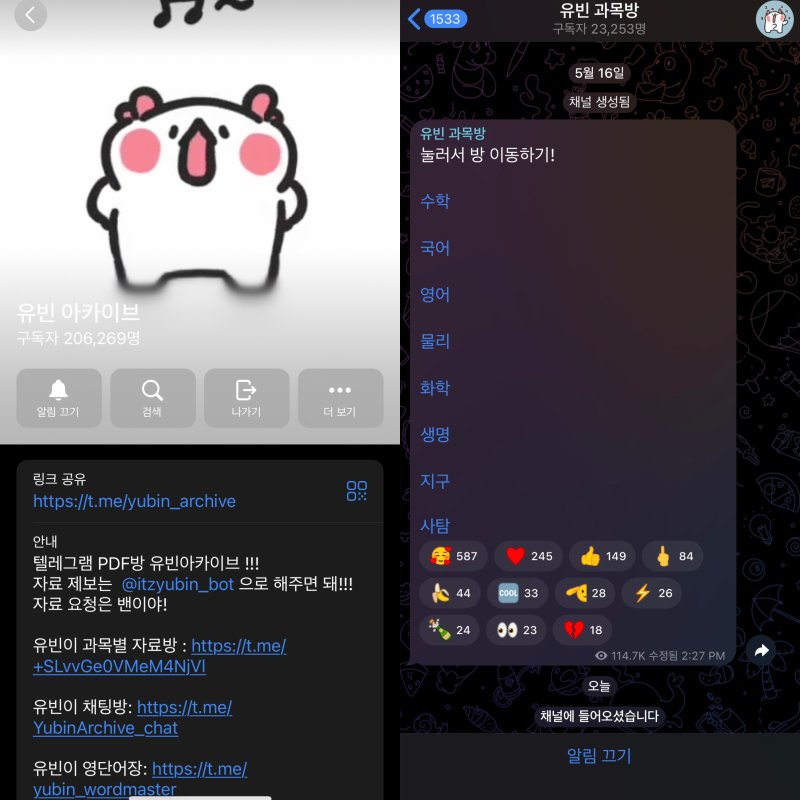Show the channel QR code

(357, 490)
